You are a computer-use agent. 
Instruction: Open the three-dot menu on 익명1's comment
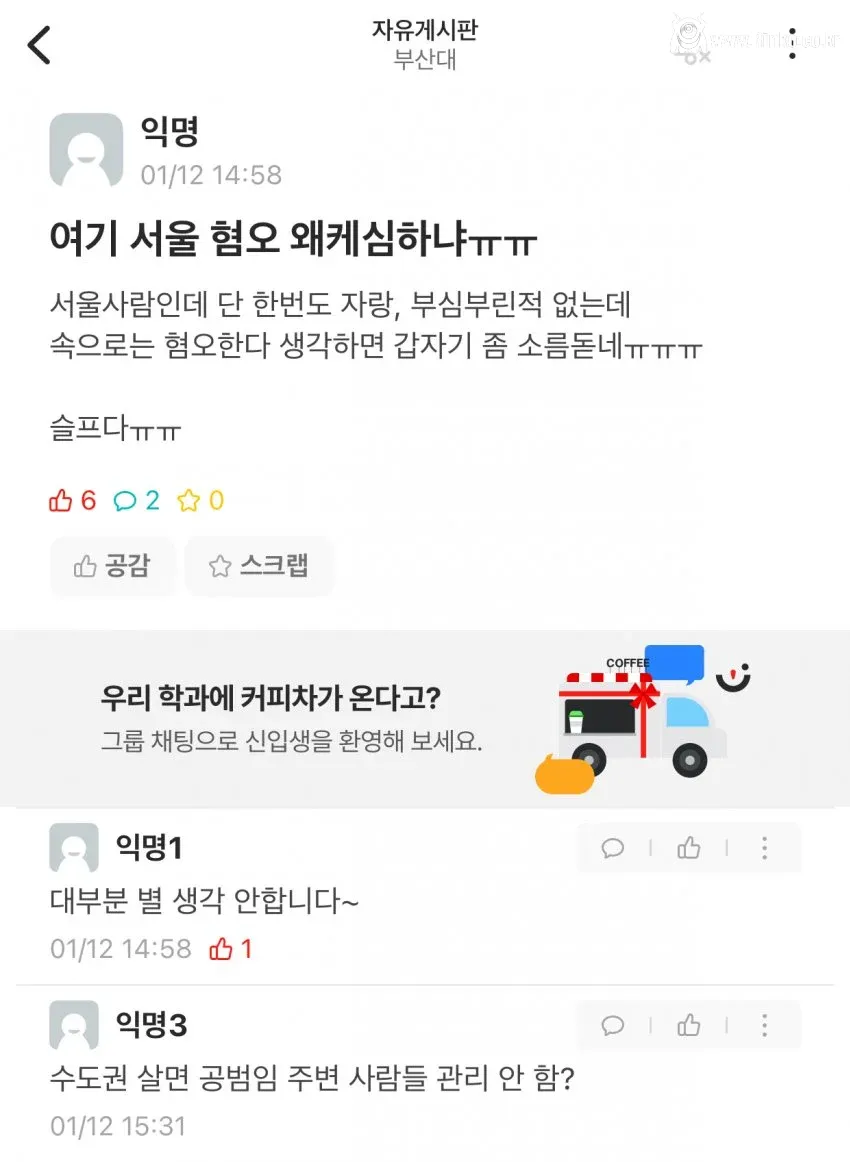click(x=764, y=848)
